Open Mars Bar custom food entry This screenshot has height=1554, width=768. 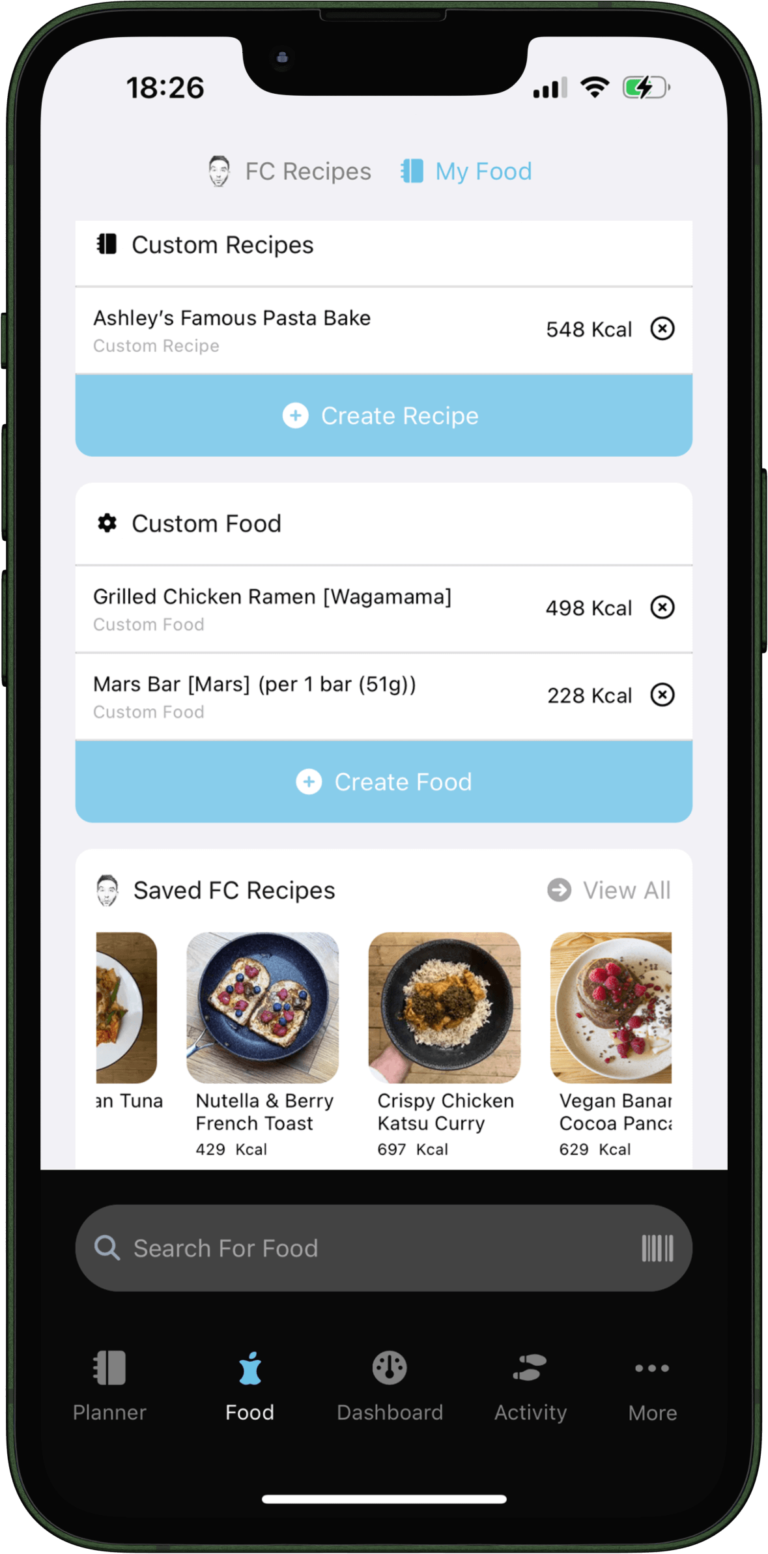click(x=255, y=696)
